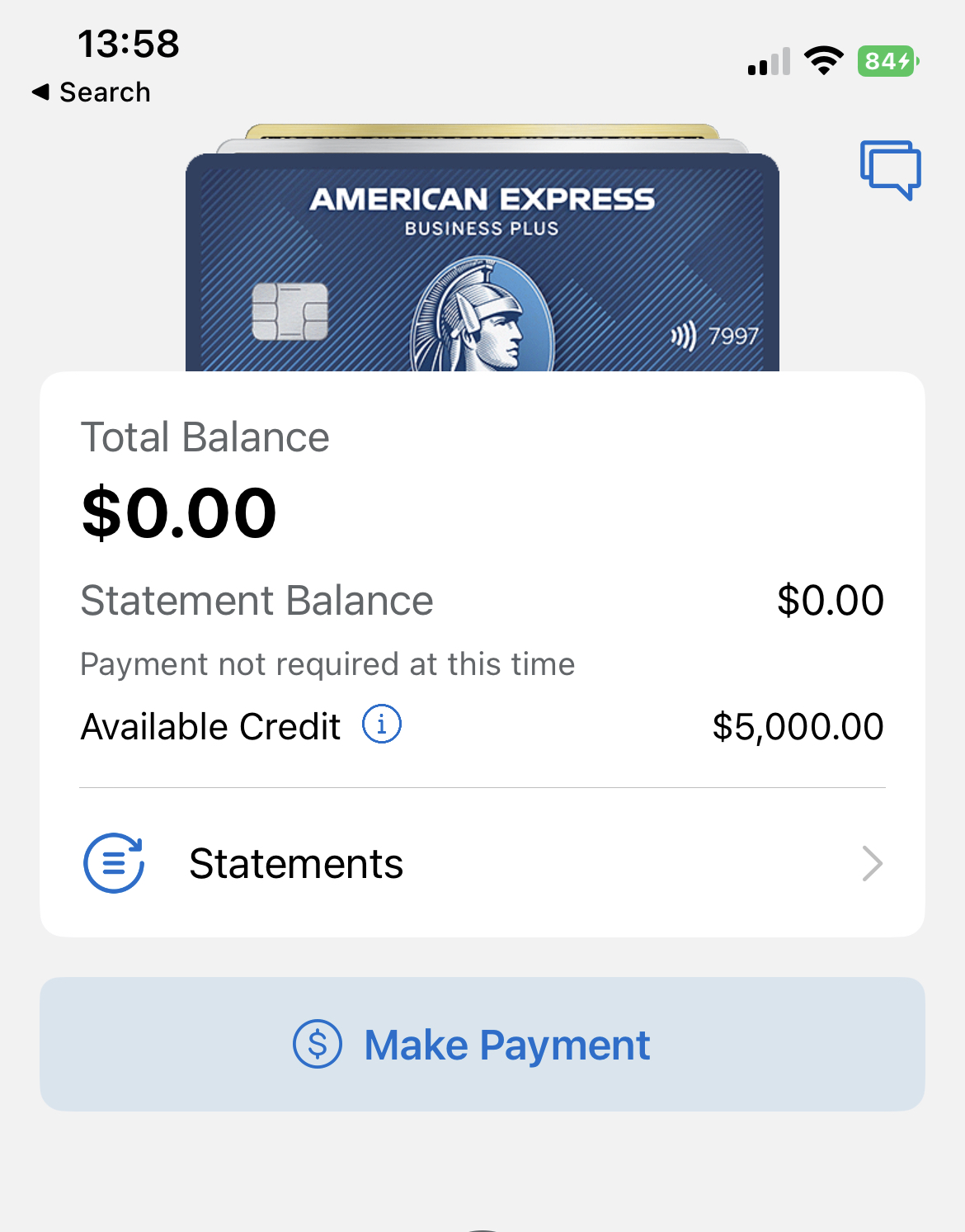Tap the Available Credit info icon
Screen dimensions: 965x1232
point(381,725)
